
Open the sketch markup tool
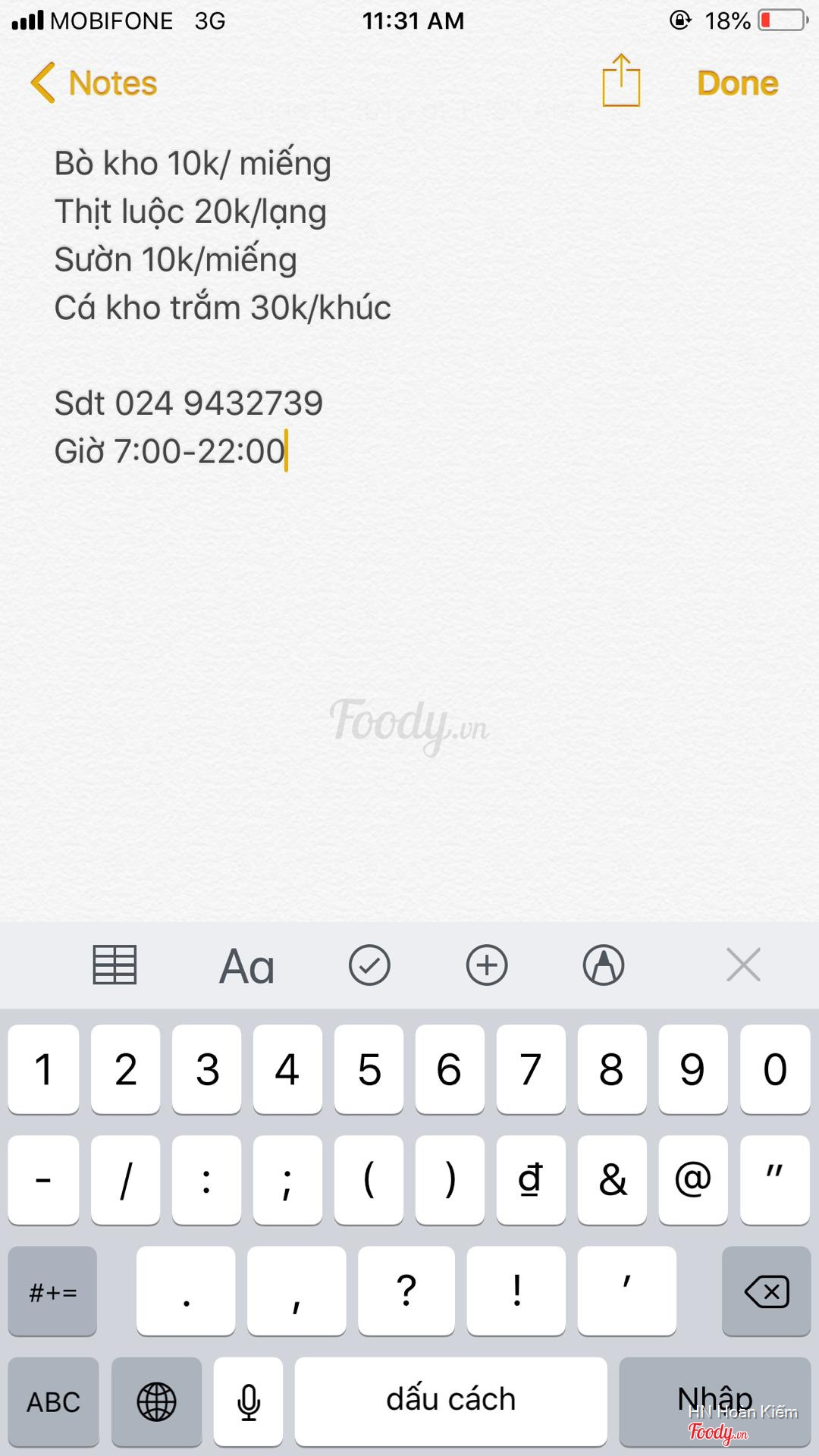(603, 965)
